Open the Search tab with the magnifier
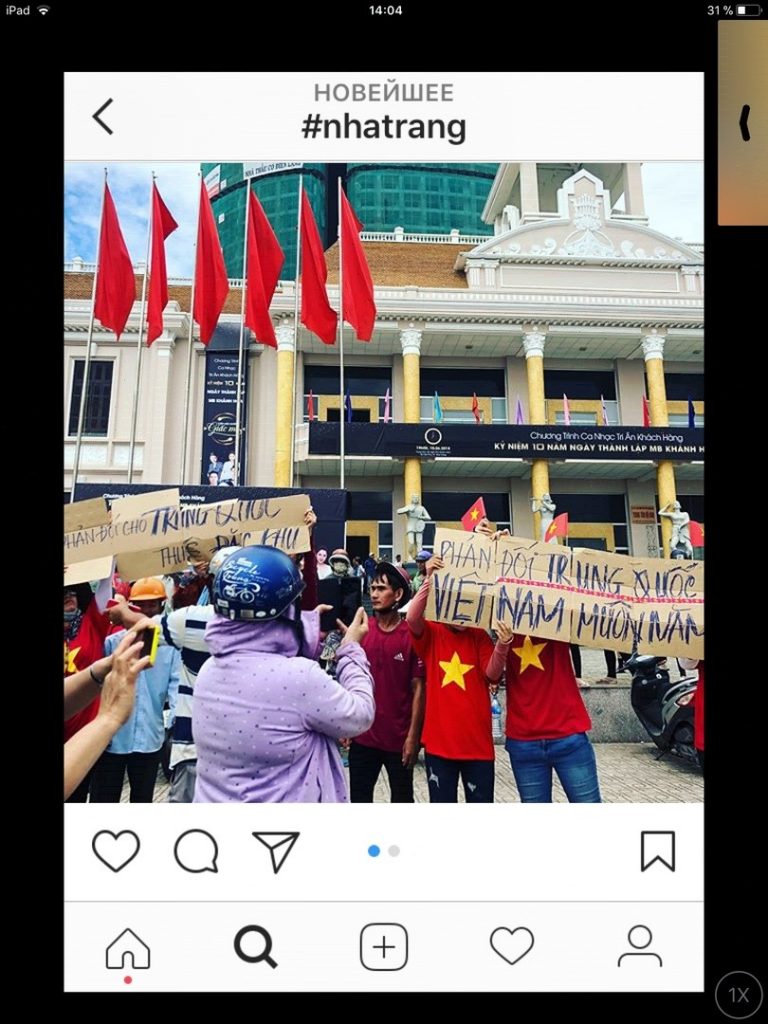 point(256,946)
